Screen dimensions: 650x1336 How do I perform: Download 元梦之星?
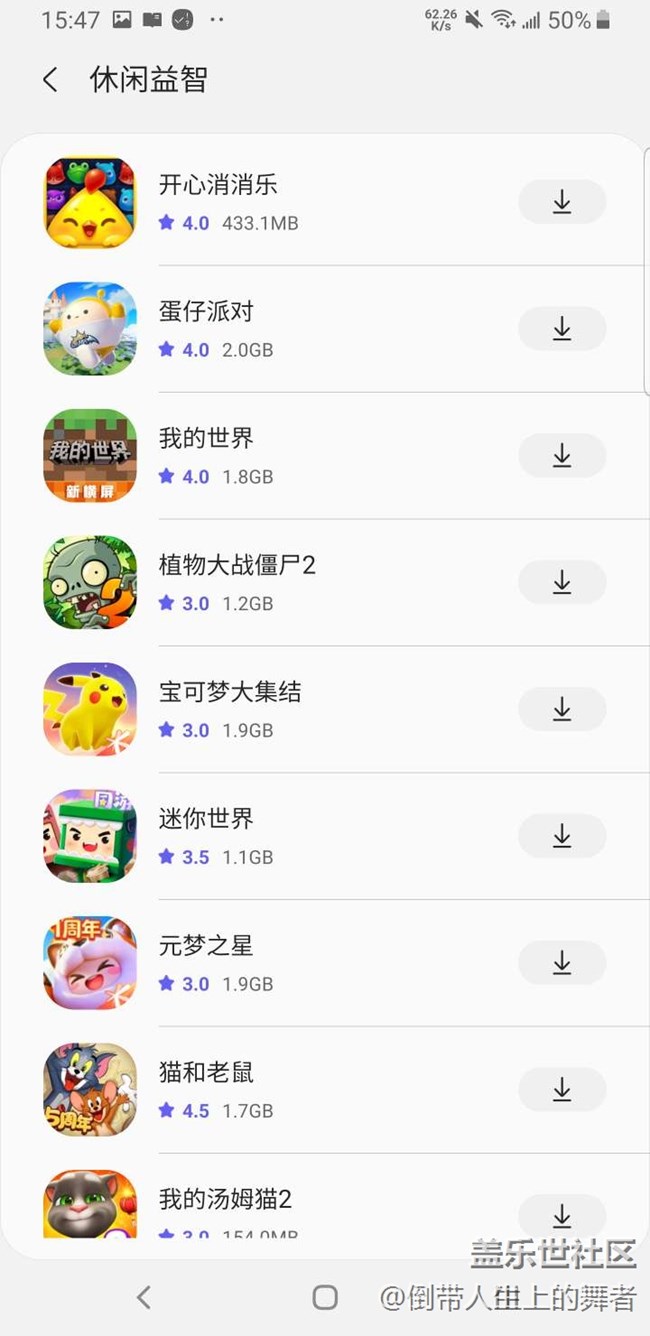[562, 963]
